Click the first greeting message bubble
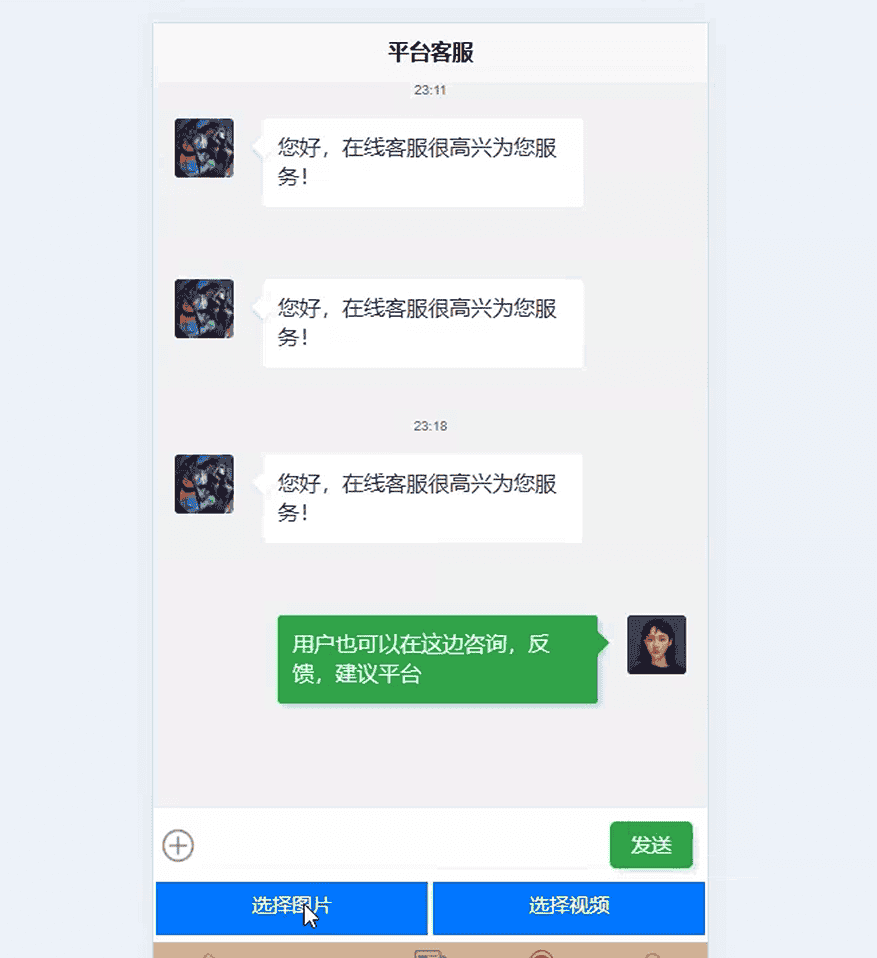 tap(421, 162)
